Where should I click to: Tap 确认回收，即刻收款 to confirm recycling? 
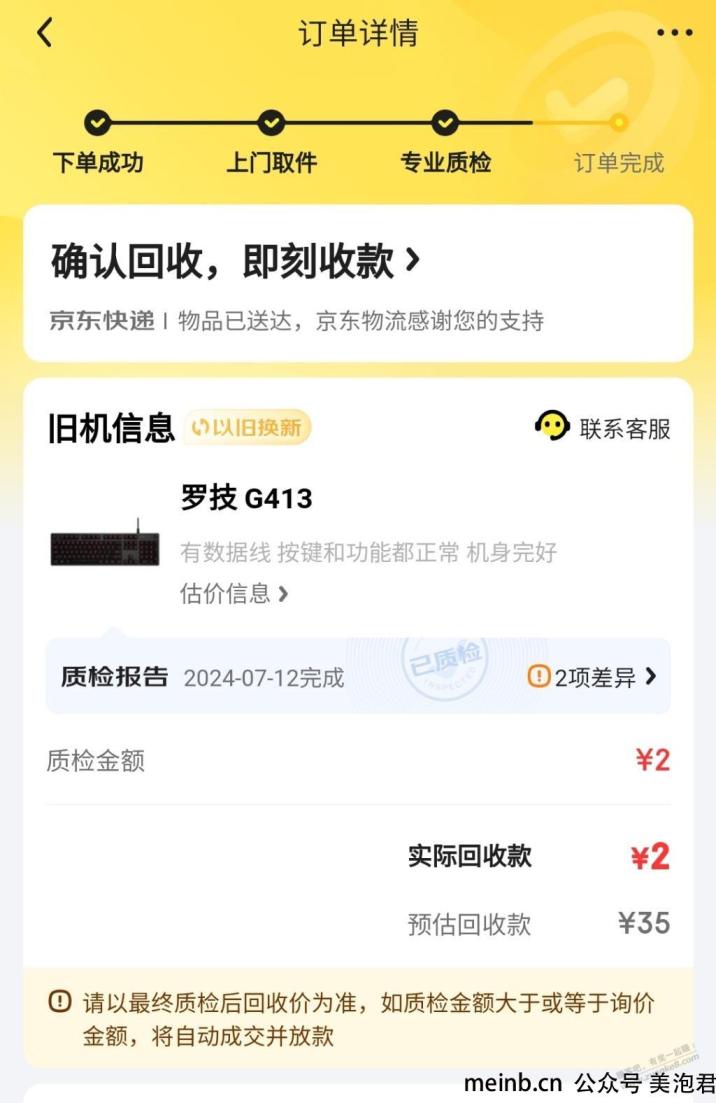pos(235,262)
